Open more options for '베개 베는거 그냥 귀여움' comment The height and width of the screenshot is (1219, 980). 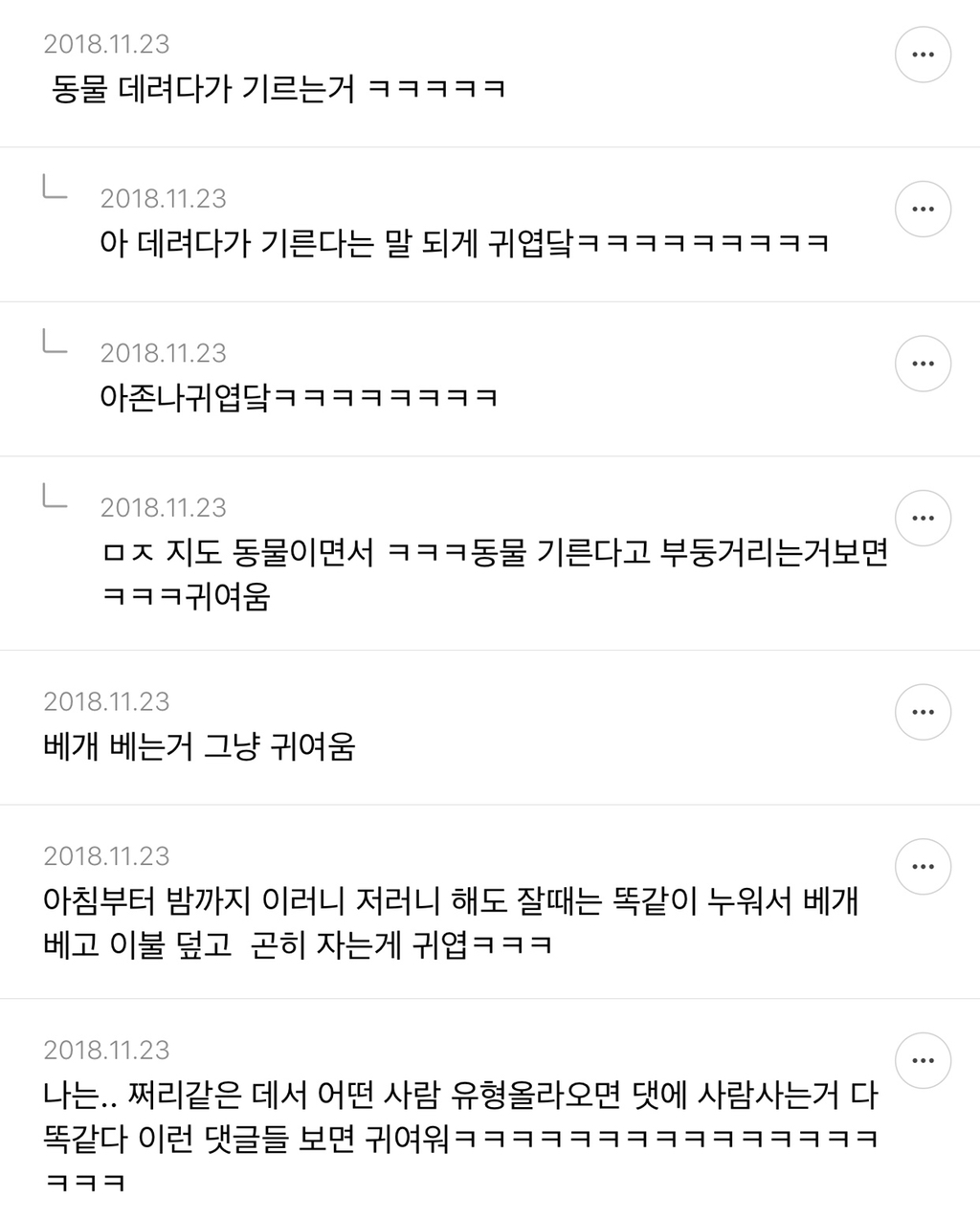tap(923, 712)
